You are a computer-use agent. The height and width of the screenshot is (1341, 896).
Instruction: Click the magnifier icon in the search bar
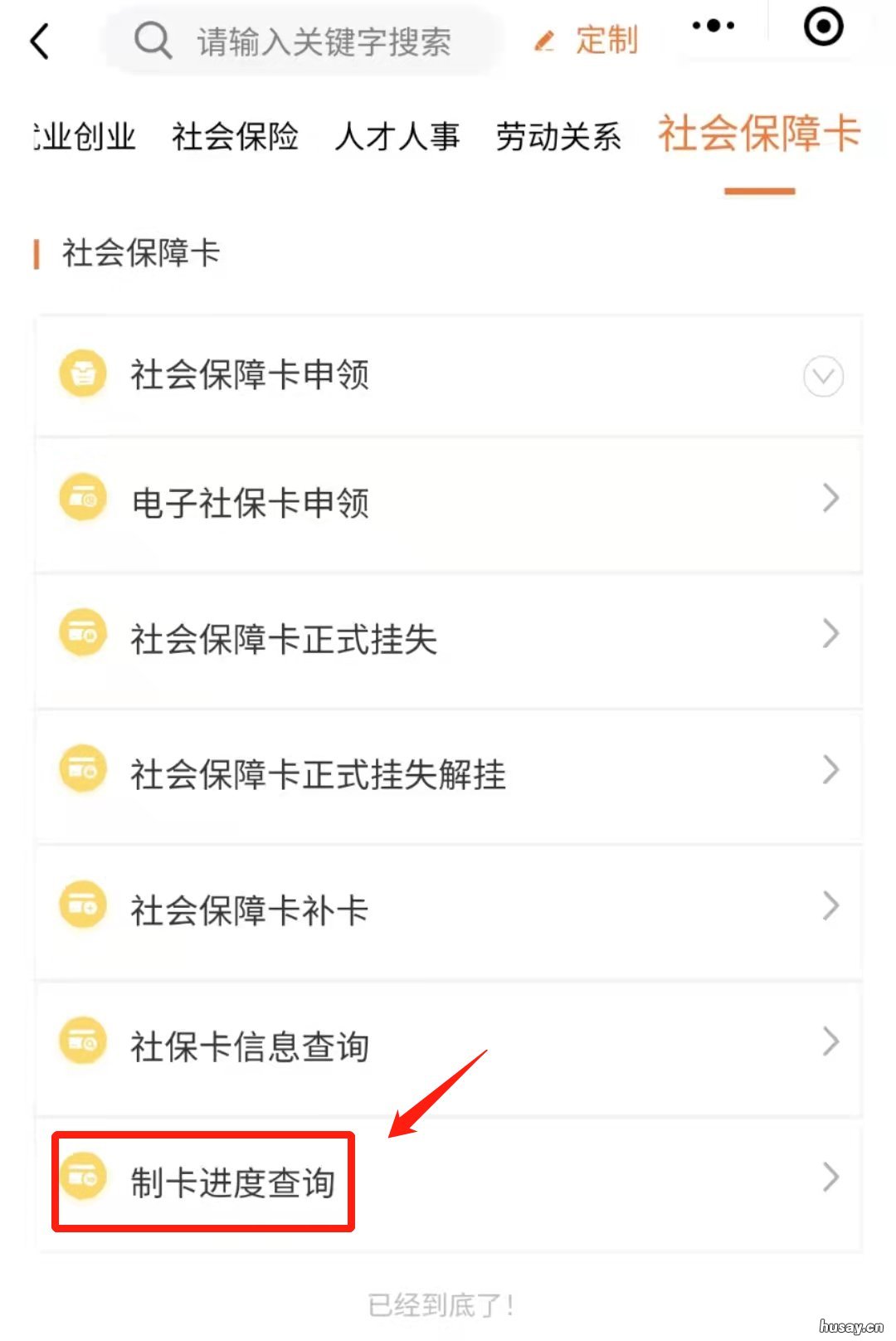tap(152, 40)
